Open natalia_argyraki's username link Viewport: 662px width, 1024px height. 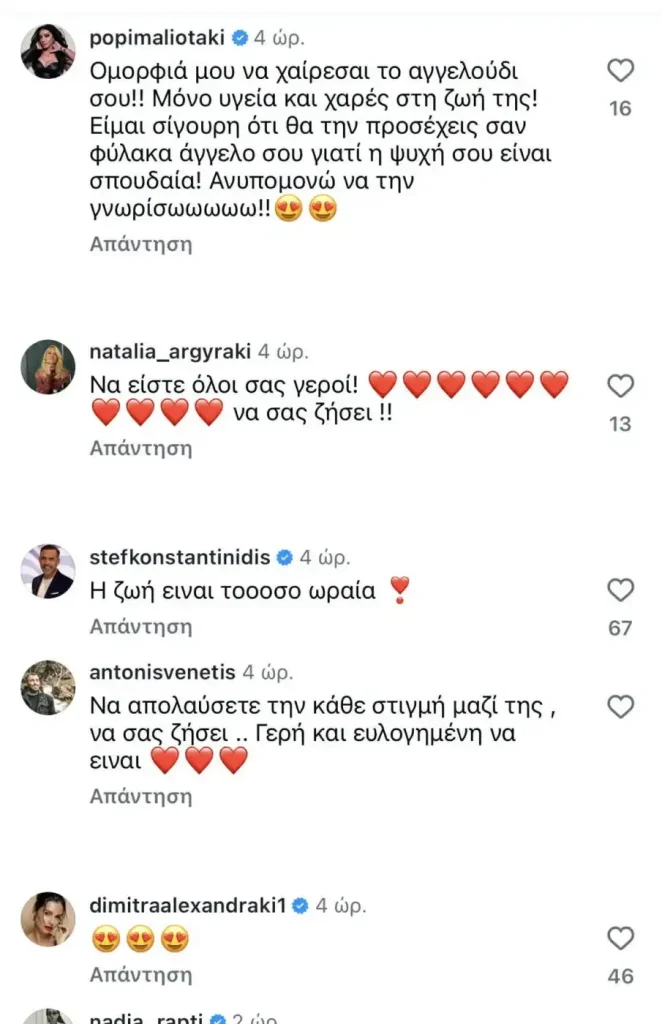pyautogui.click(x=169, y=352)
